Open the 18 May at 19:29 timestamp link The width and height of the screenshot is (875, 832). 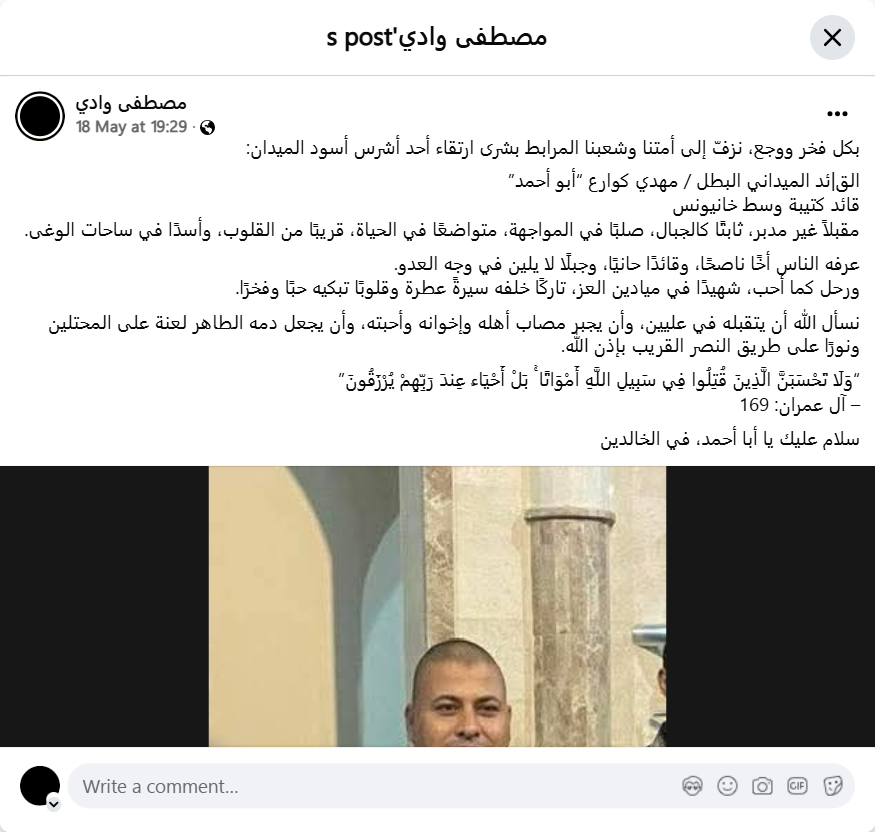coord(132,127)
